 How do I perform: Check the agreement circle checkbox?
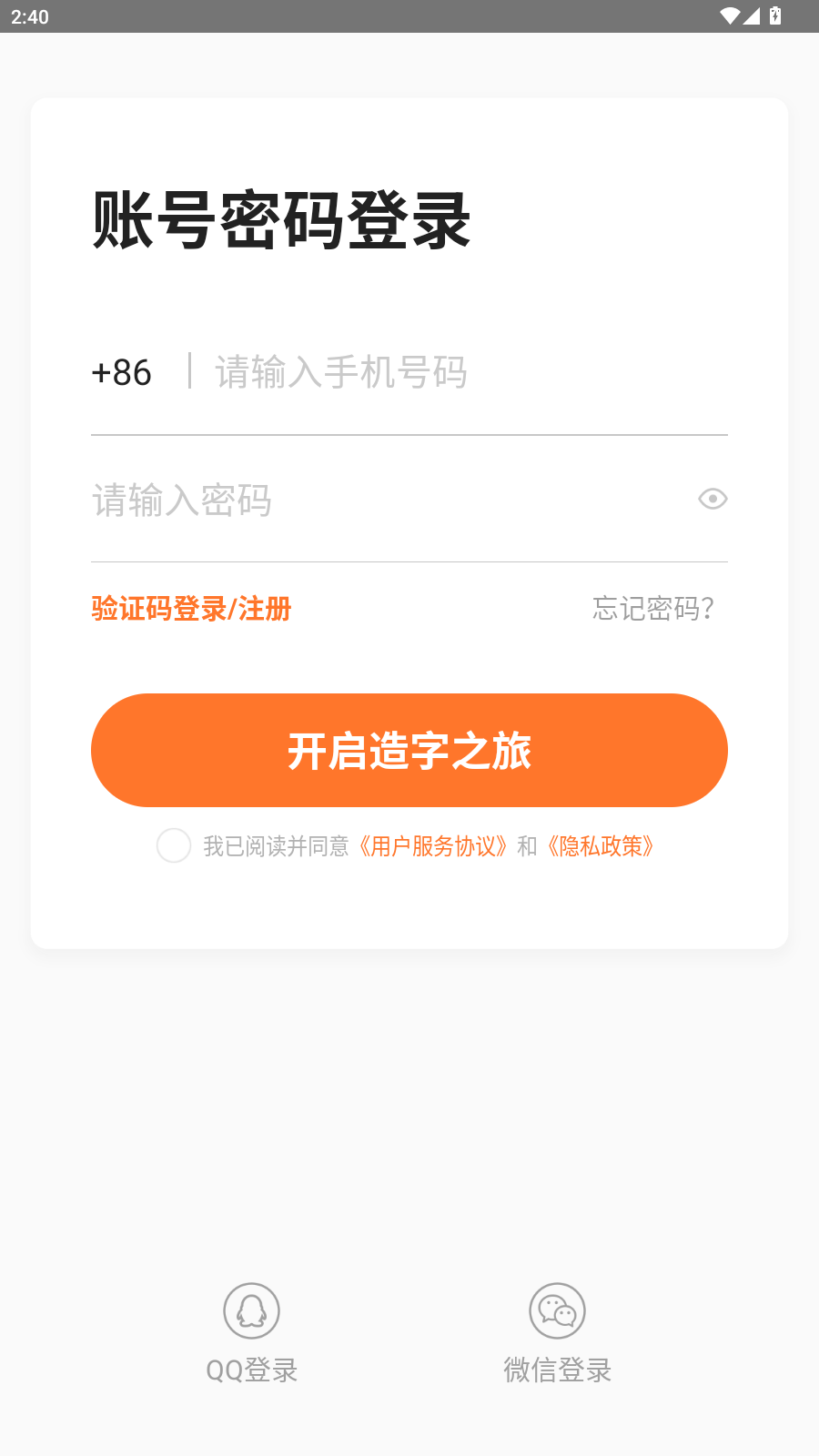(x=174, y=845)
